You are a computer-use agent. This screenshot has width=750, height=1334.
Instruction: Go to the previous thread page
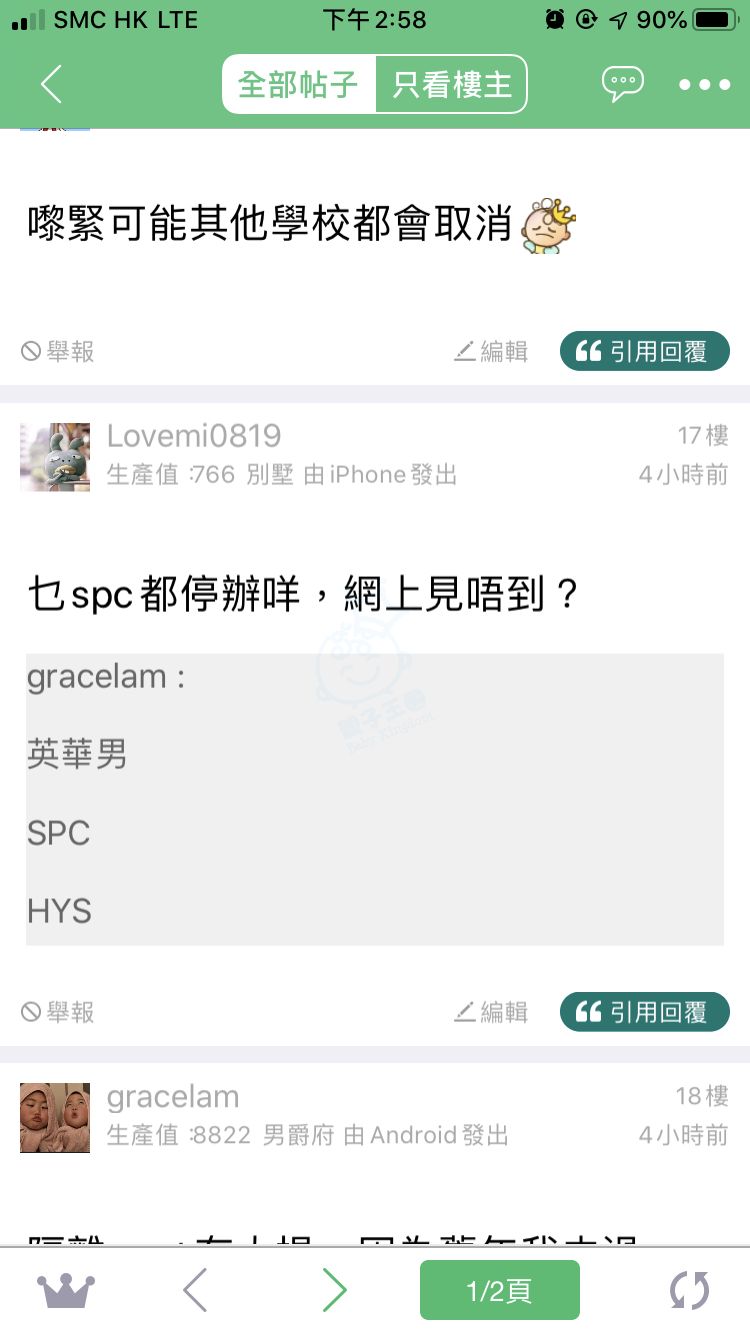tap(196, 1291)
